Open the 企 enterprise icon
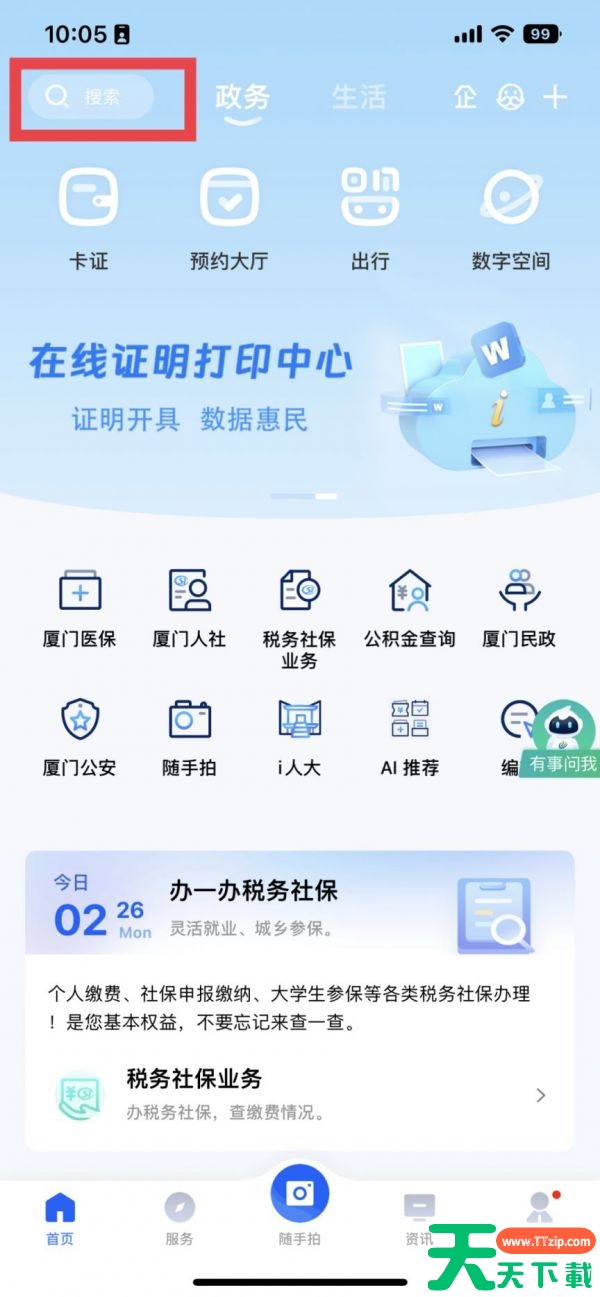The width and height of the screenshot is (600, 1297). coord(465,97)
